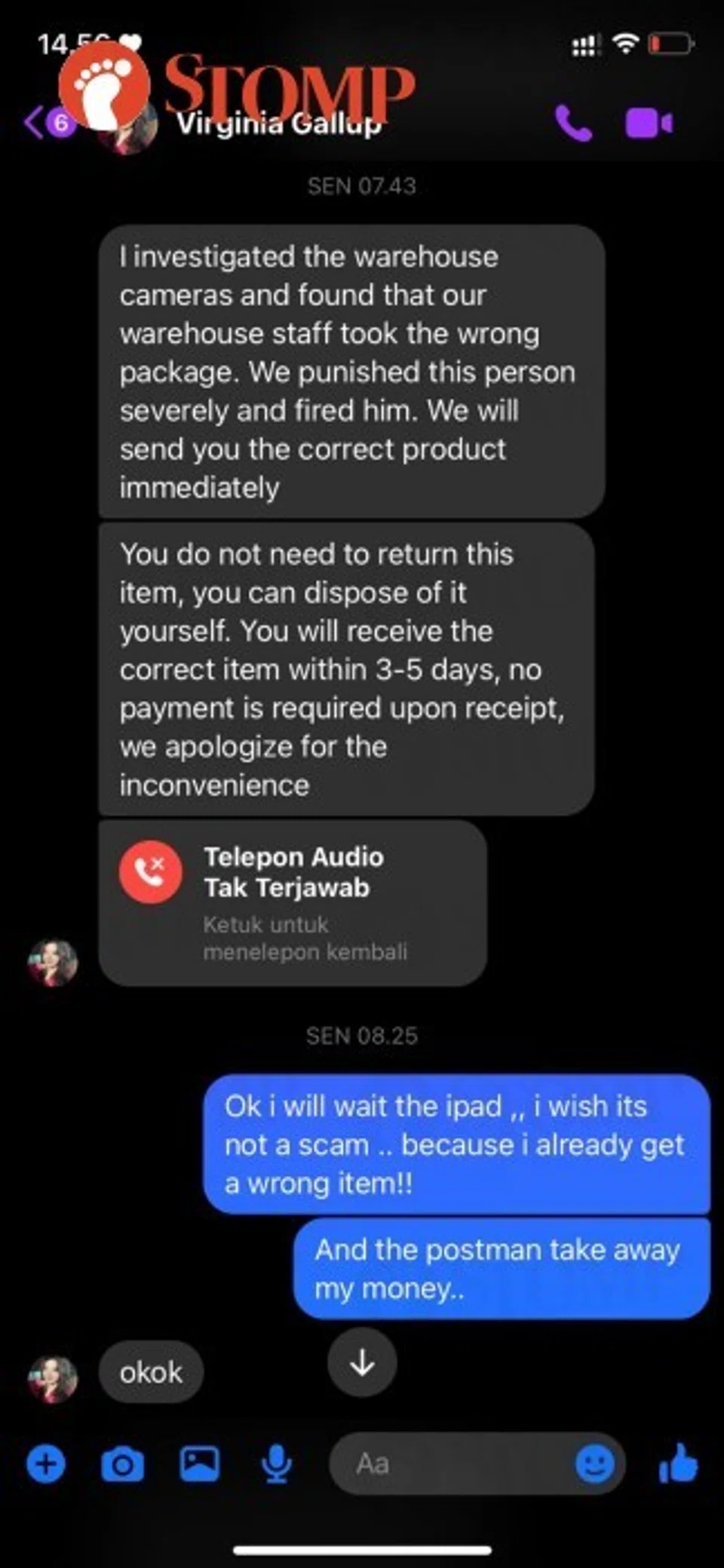
Task: Call back from the Telepon Audio Tak Terjawab card
Action: click(293, 903)
